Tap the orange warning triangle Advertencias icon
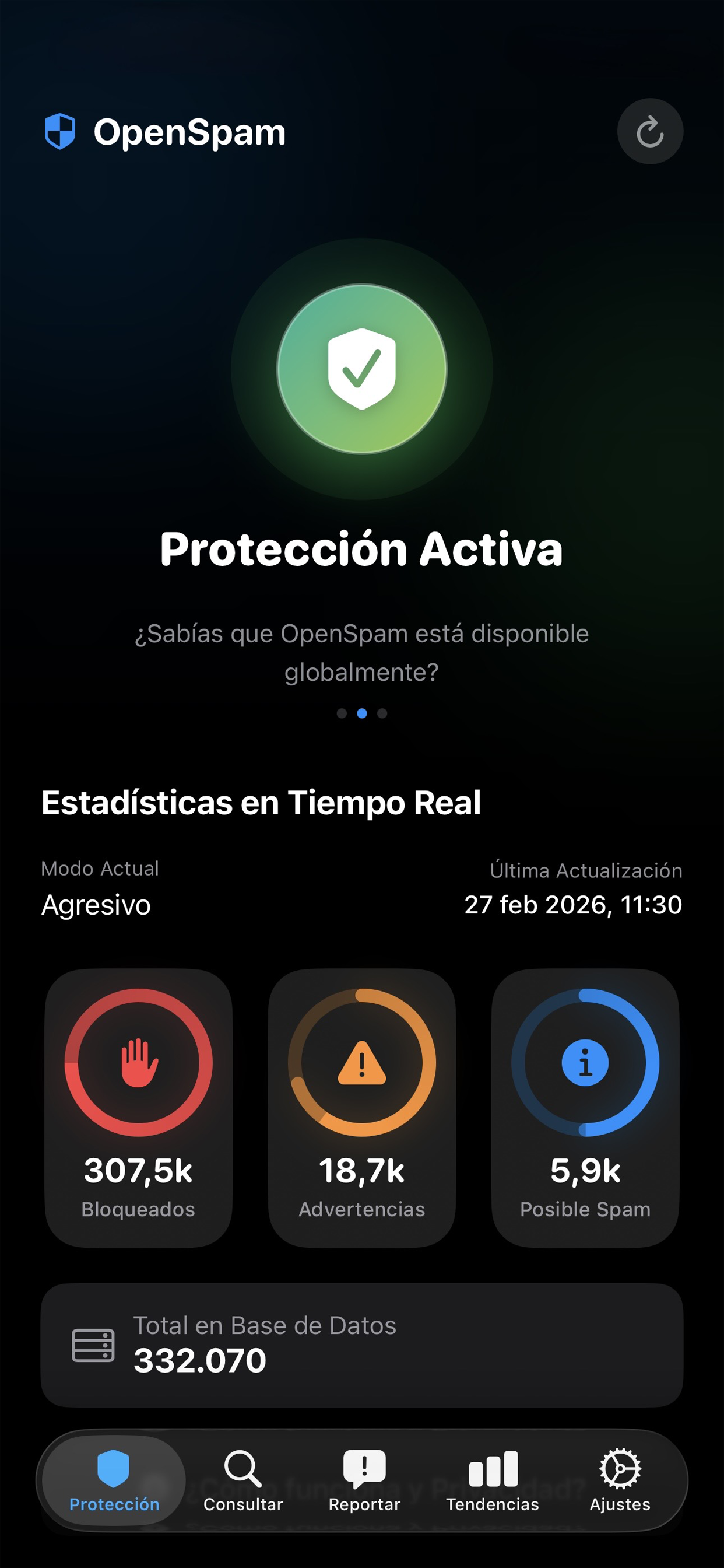This screenshot has width=724, height=1568. pos(361,1063)
